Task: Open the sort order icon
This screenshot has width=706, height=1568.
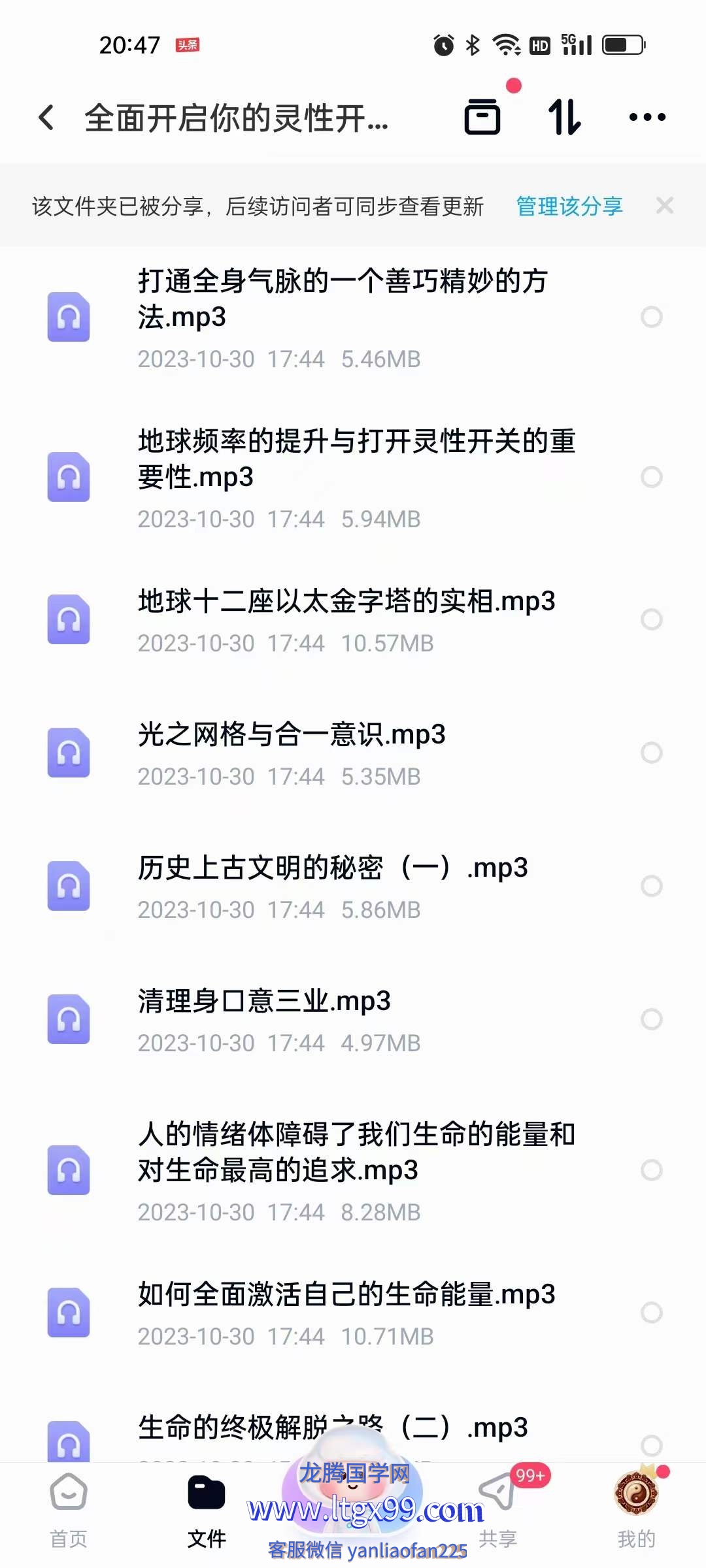Action: point(564,117)
